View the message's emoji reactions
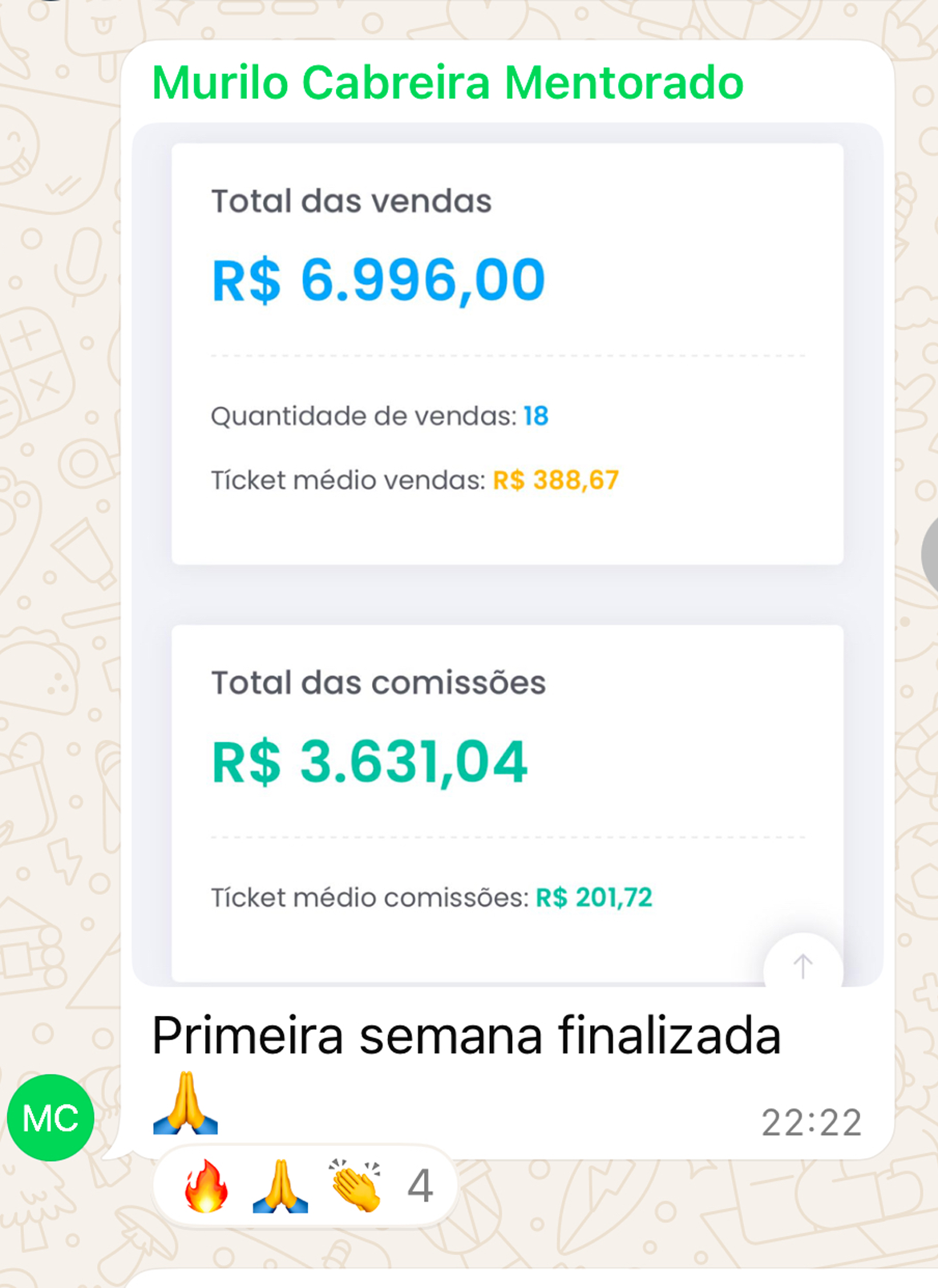Viewport: 938px width, 1288px height. (305, 1186)
